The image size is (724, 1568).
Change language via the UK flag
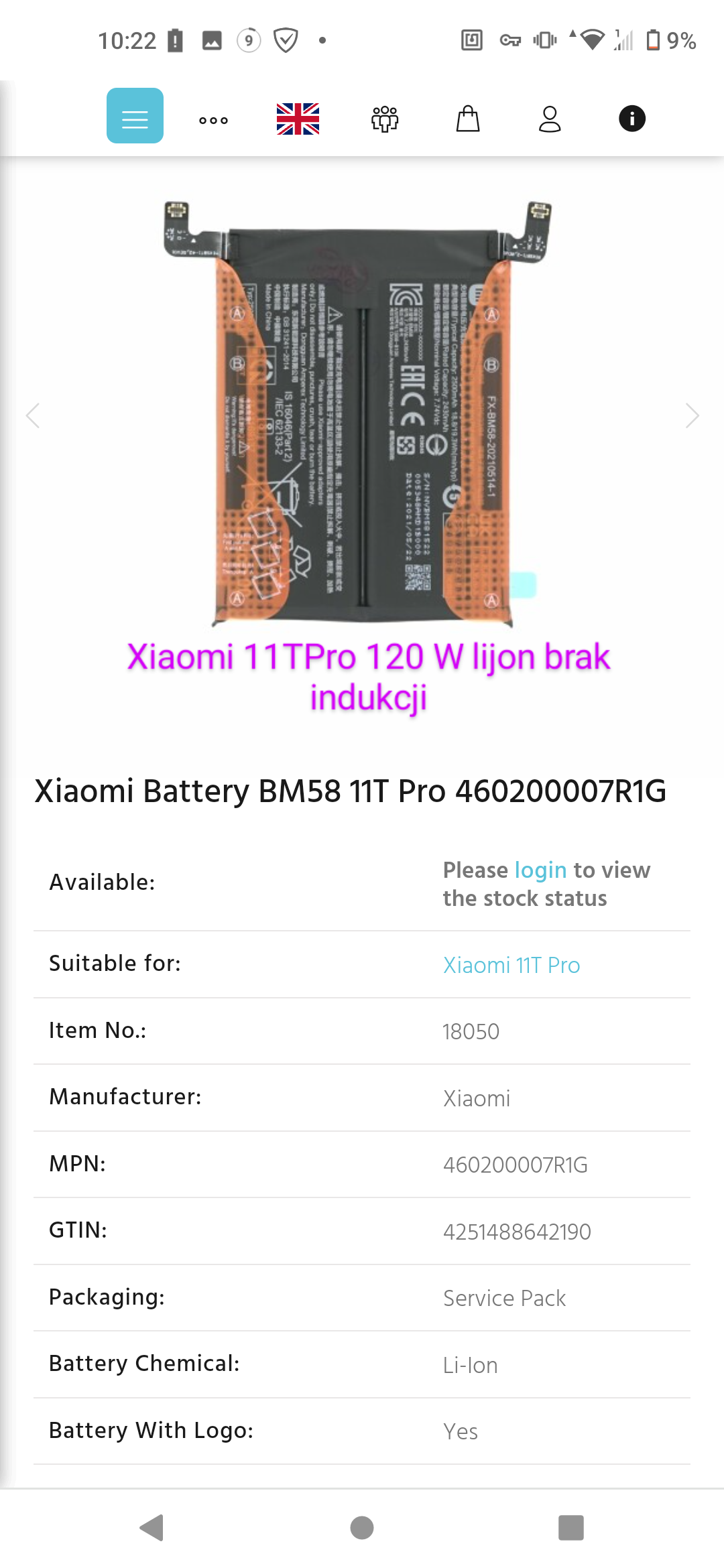298,119
